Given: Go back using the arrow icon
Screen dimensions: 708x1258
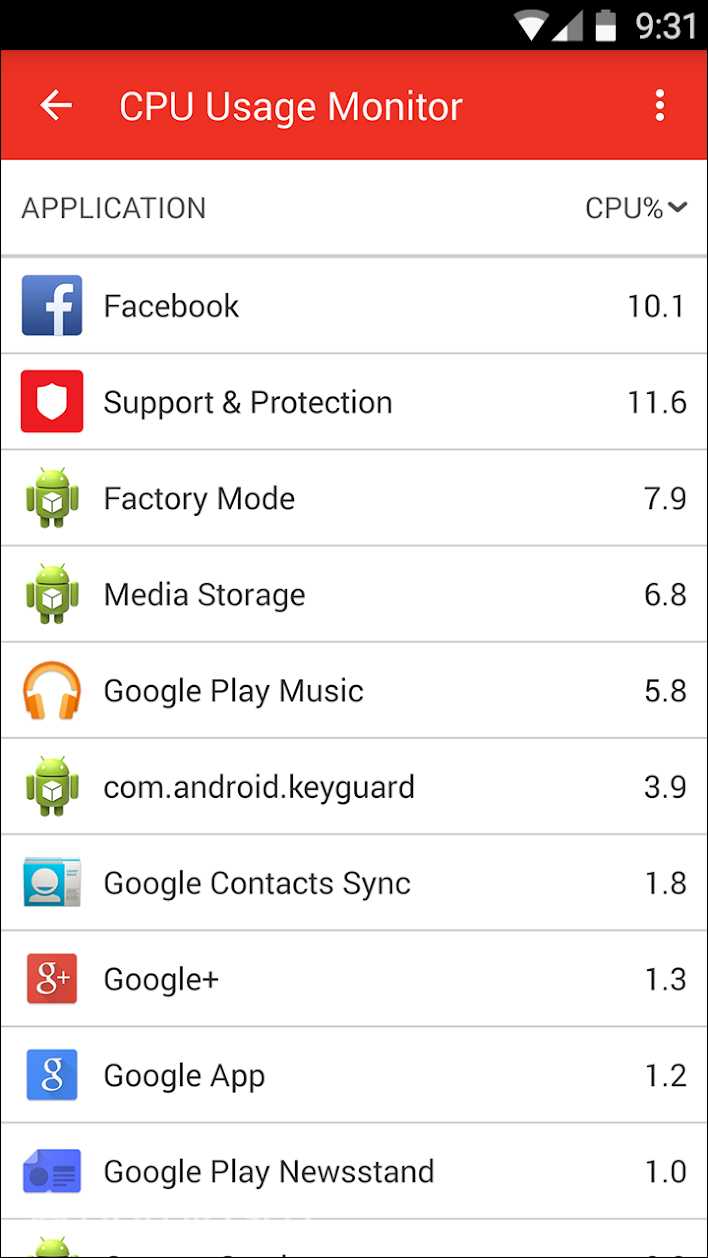Looking at the screenshot, I should click(x=57, y=106).
